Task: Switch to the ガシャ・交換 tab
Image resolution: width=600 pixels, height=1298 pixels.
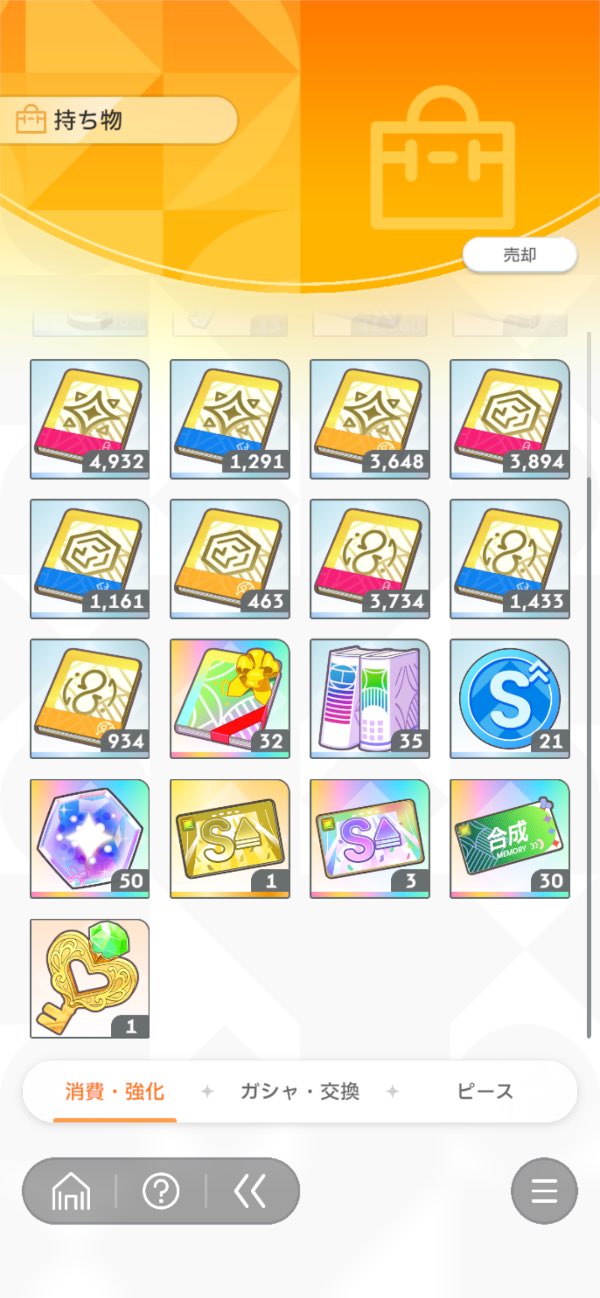Action: click(299, 1091)
